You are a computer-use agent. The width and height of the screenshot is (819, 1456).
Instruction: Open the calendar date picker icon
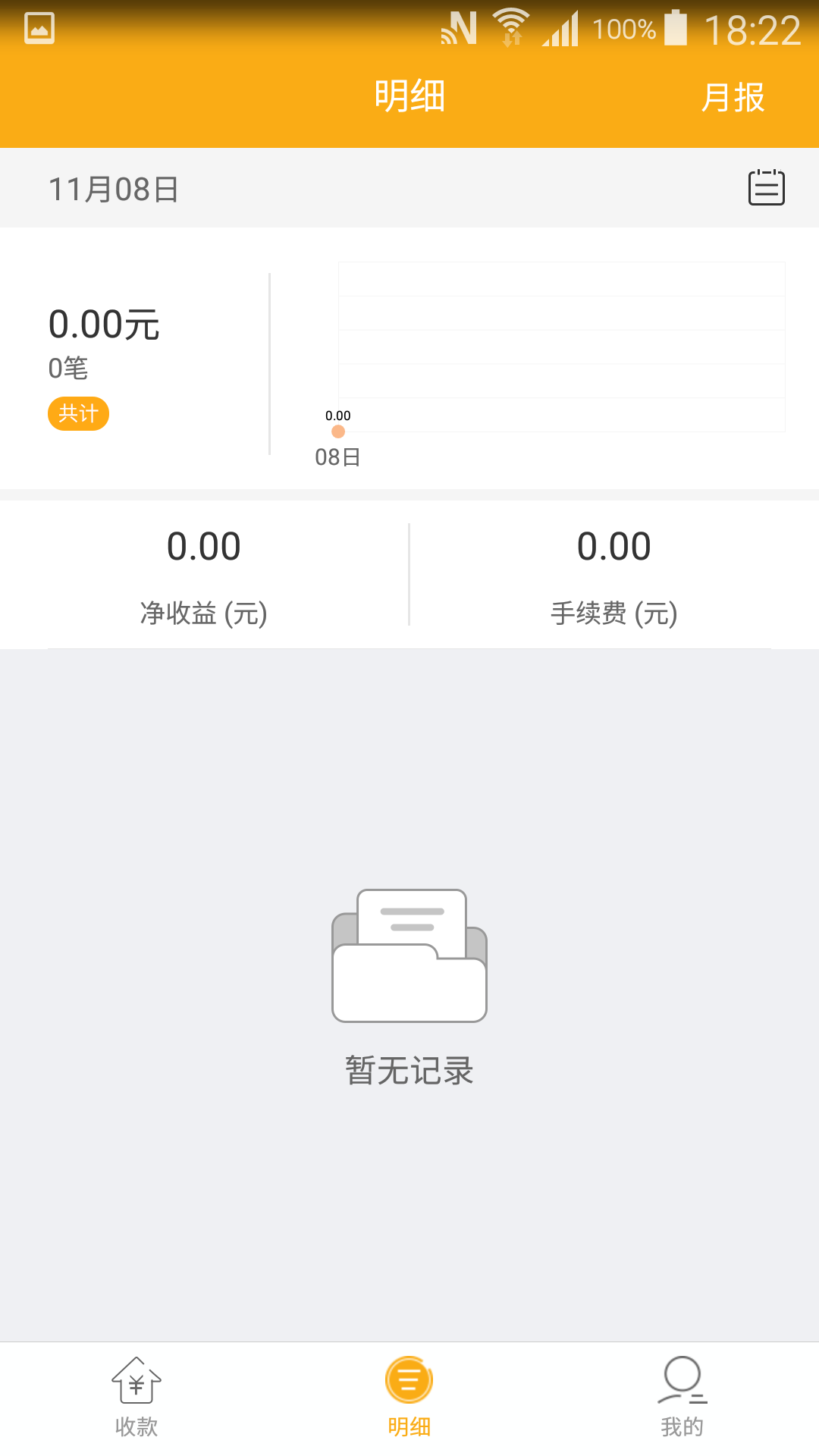click(x=767, y=187)
